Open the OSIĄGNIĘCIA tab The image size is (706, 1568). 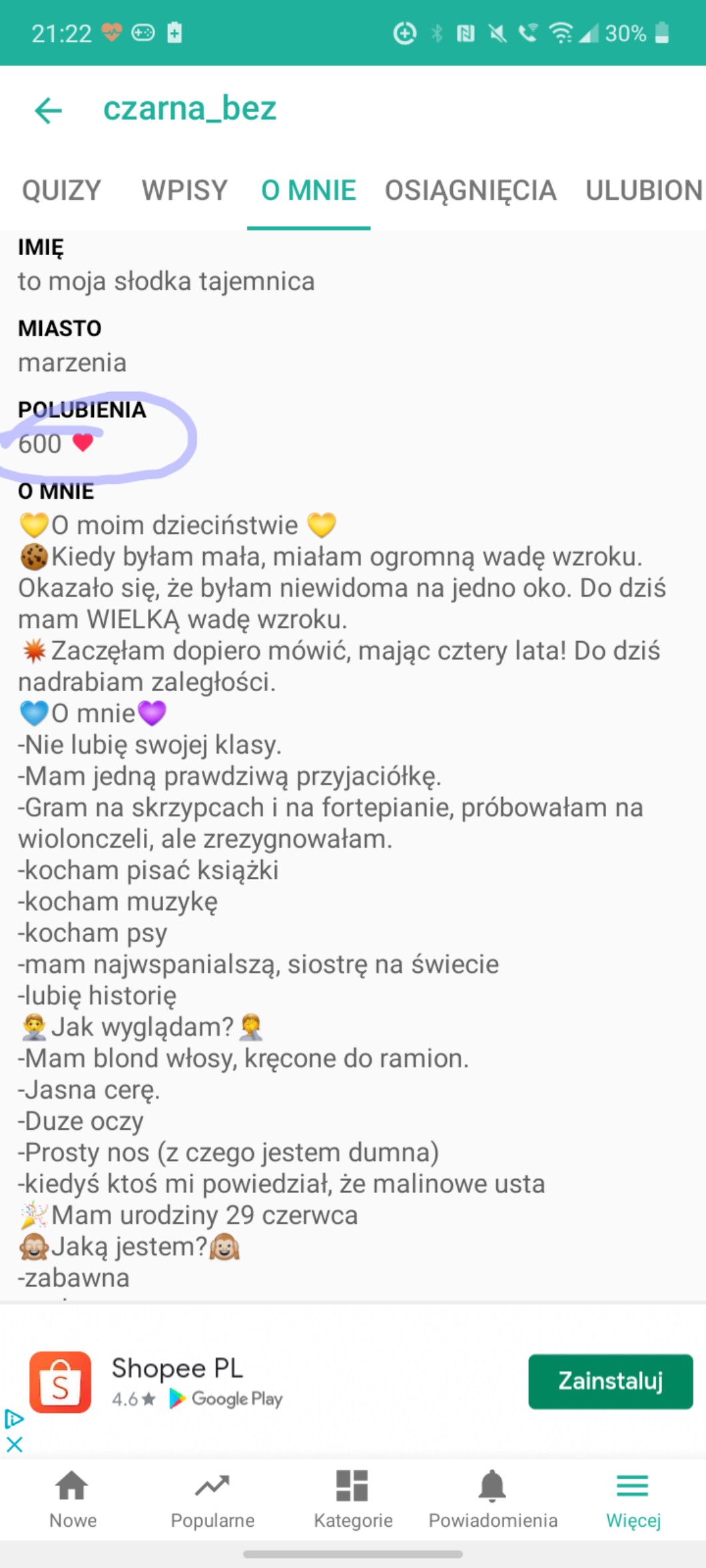pyautogui.click(x=470, y=190)
